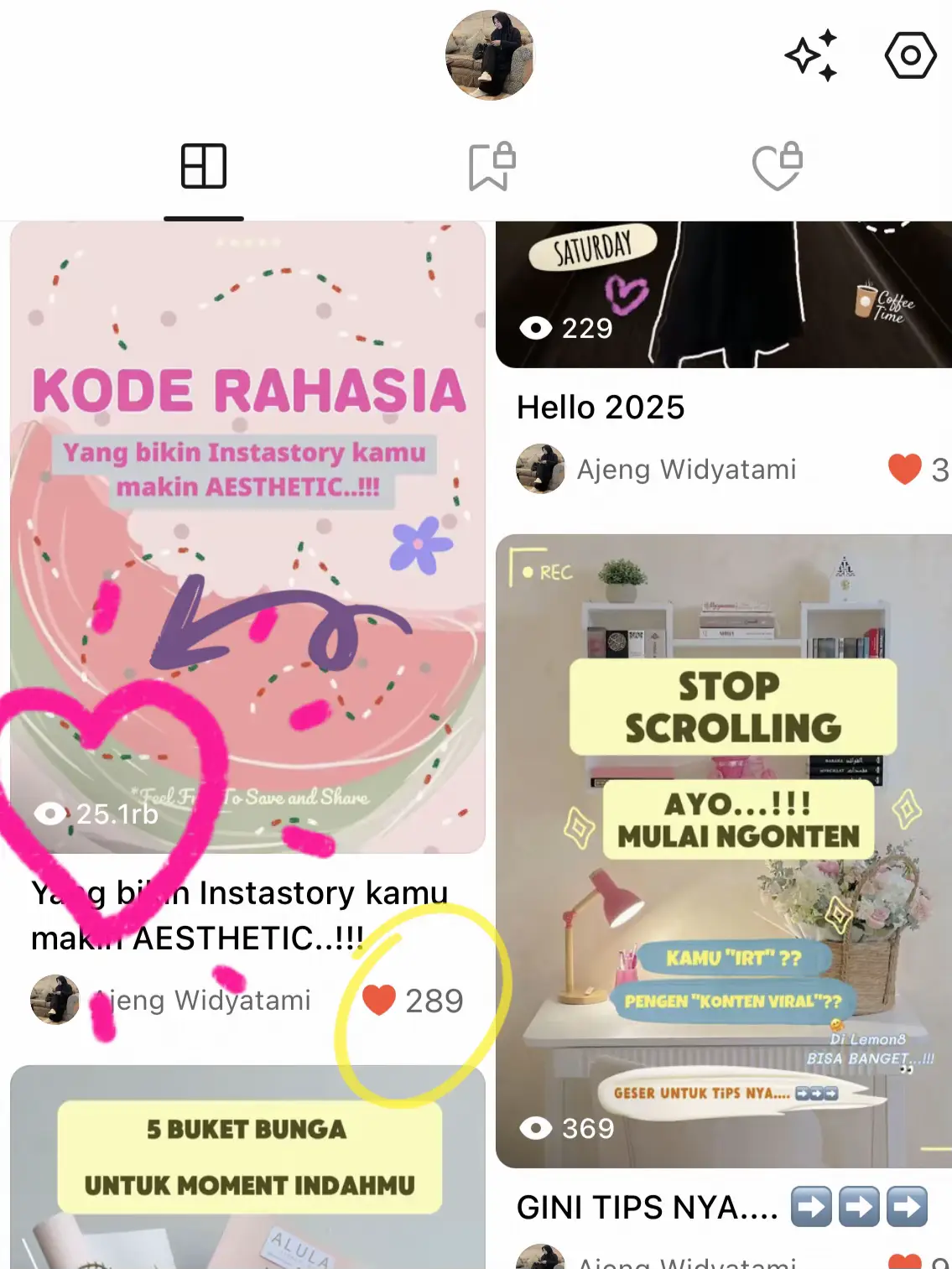952x1269 pixels.
Task: Open the KODE RAHASIA post
Action: pyautogui.click(x=248, y=537)
